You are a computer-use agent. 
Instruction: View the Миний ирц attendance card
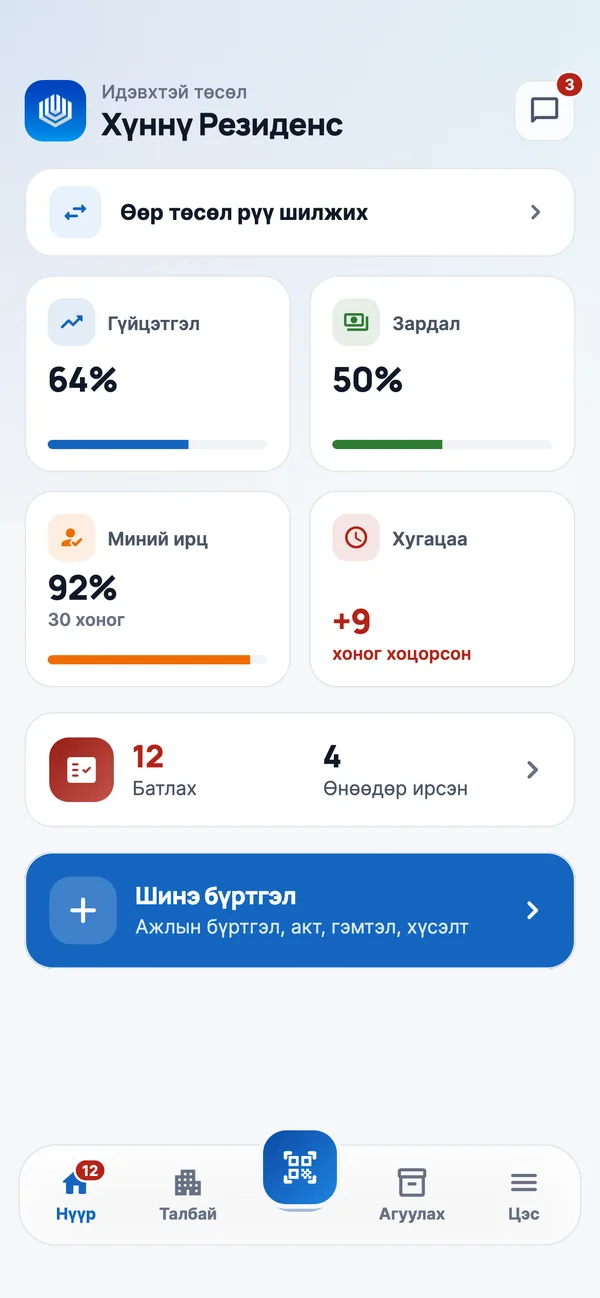click(x=158, y=589)
